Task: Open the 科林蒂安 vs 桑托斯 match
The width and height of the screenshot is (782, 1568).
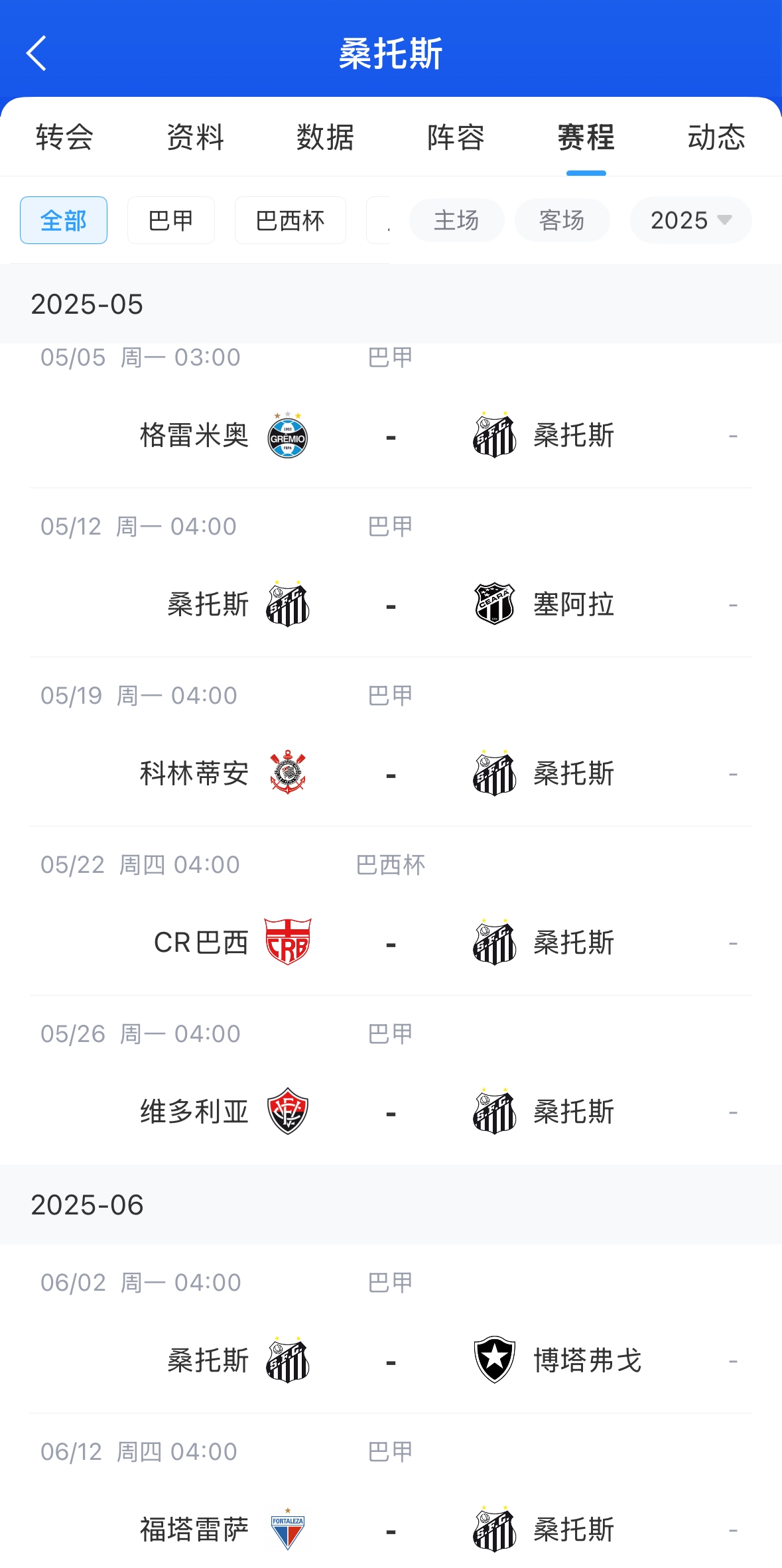Action: pyautogui.click(x=391, y=742)
